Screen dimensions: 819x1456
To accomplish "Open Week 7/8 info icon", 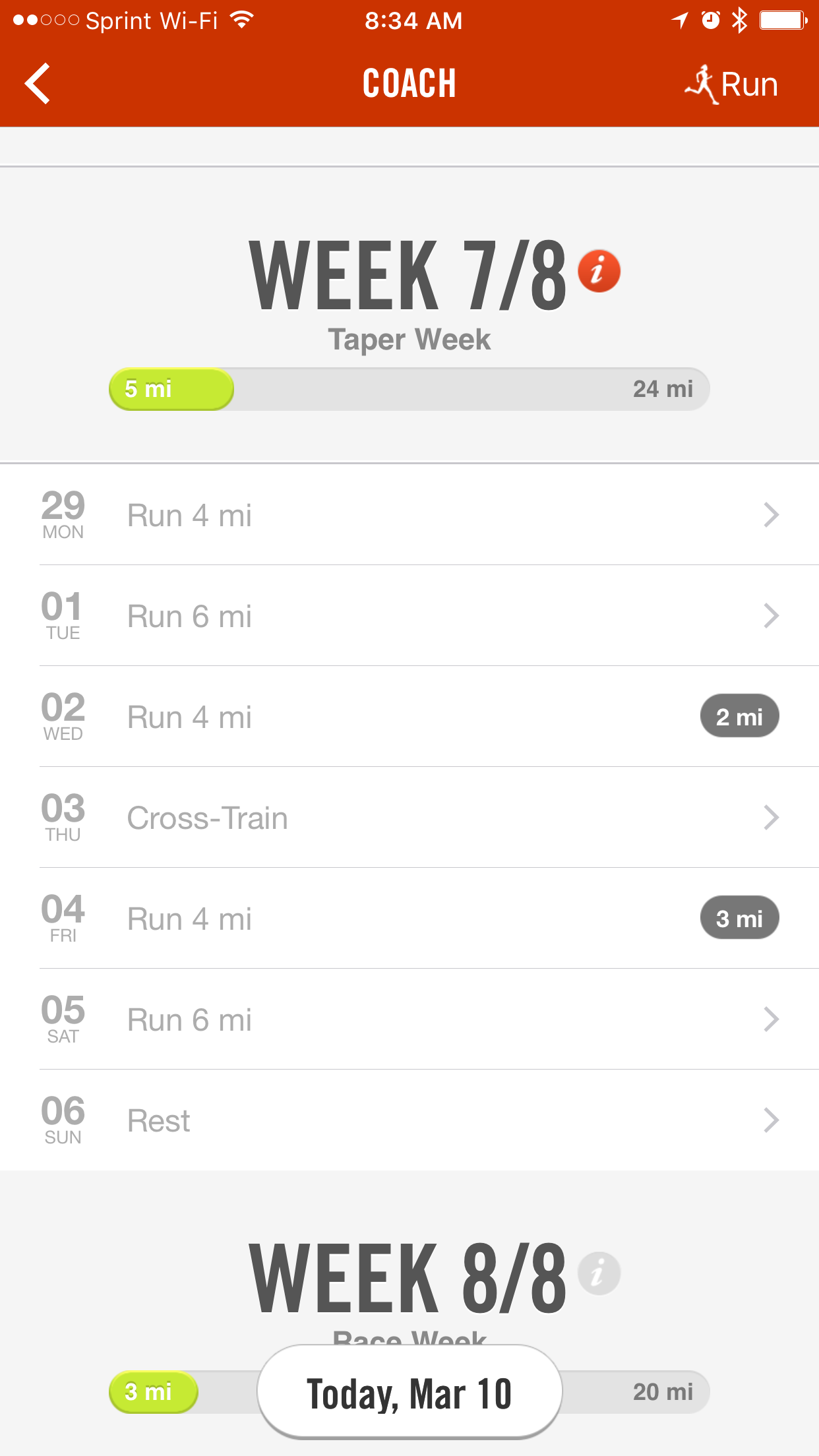I will [x=599, y=271].
